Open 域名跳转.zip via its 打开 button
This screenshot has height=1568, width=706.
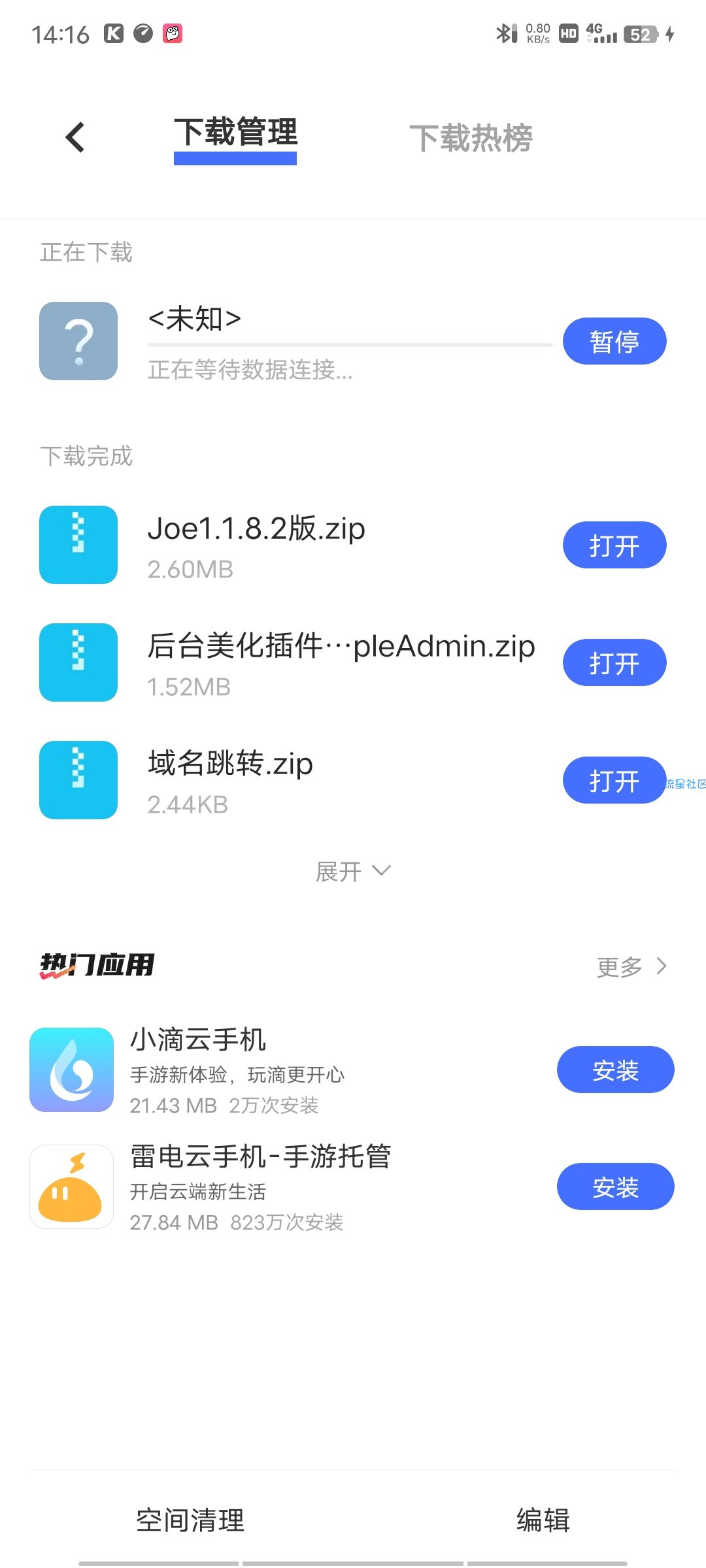tap(614, 780)
